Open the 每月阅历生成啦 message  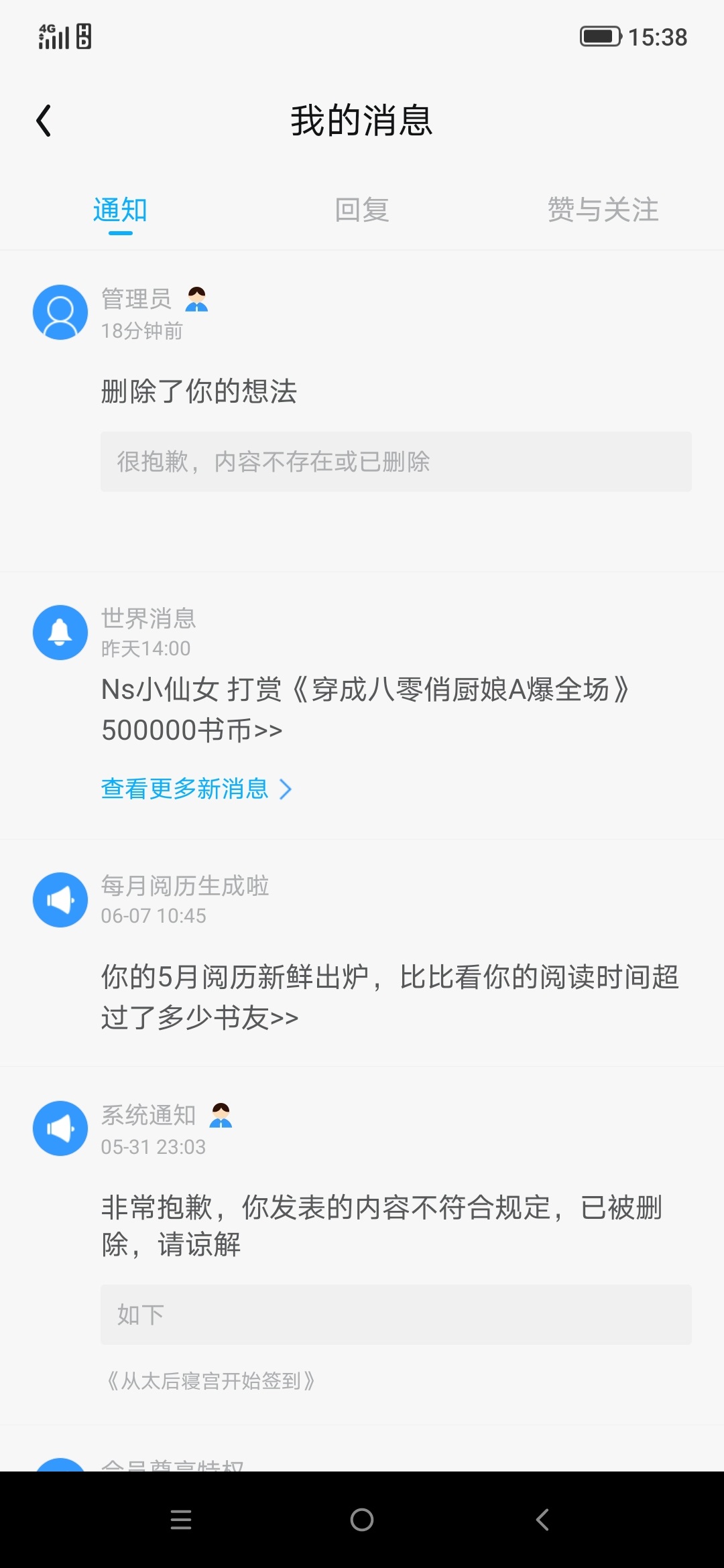pyautogui.click(x=389, y=996)
